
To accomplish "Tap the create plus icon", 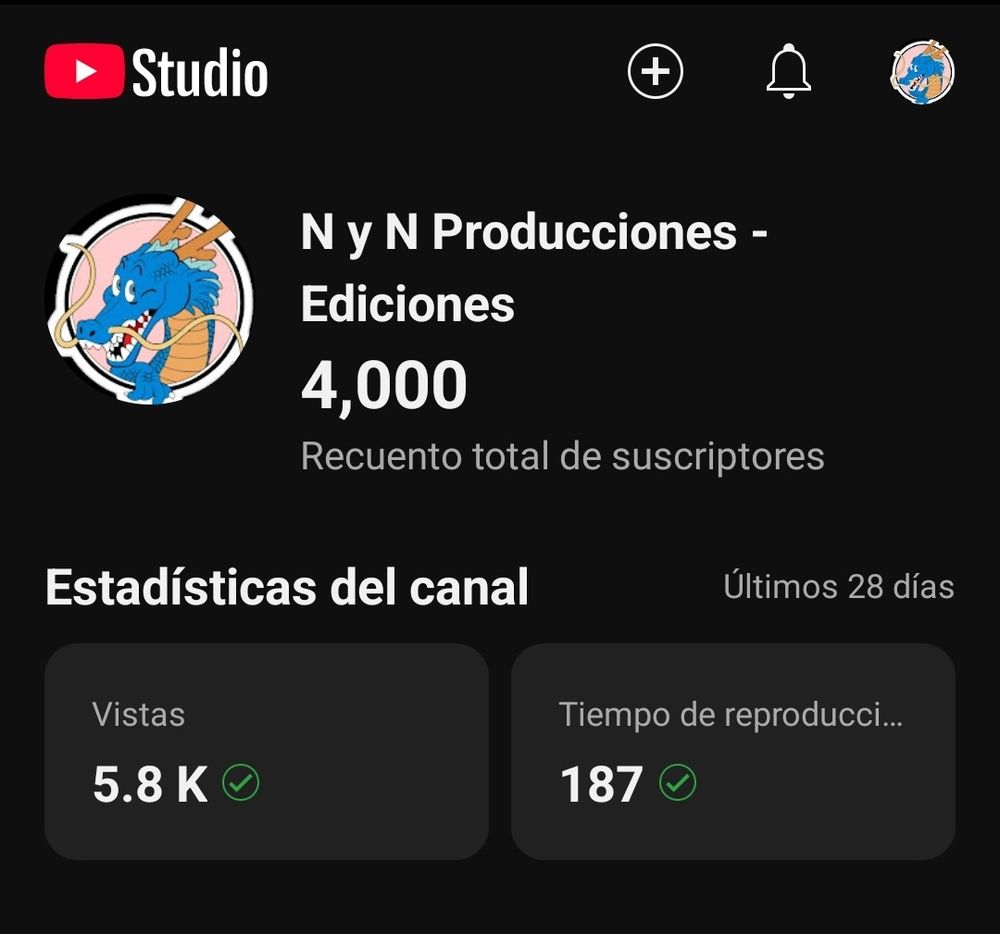I will pyautogui.click(x=655, y=72).
